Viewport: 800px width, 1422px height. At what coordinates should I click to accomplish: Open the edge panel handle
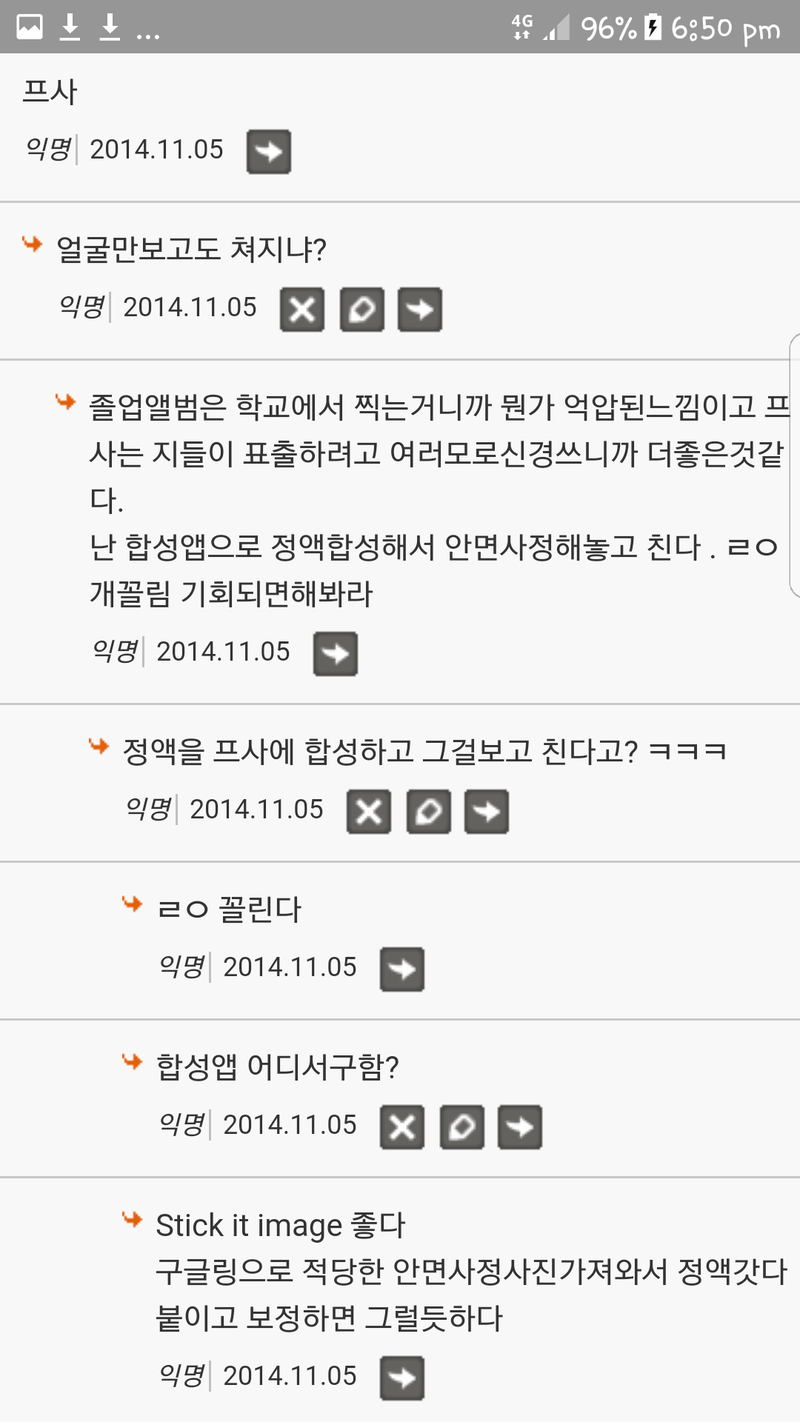pos(794,465)
